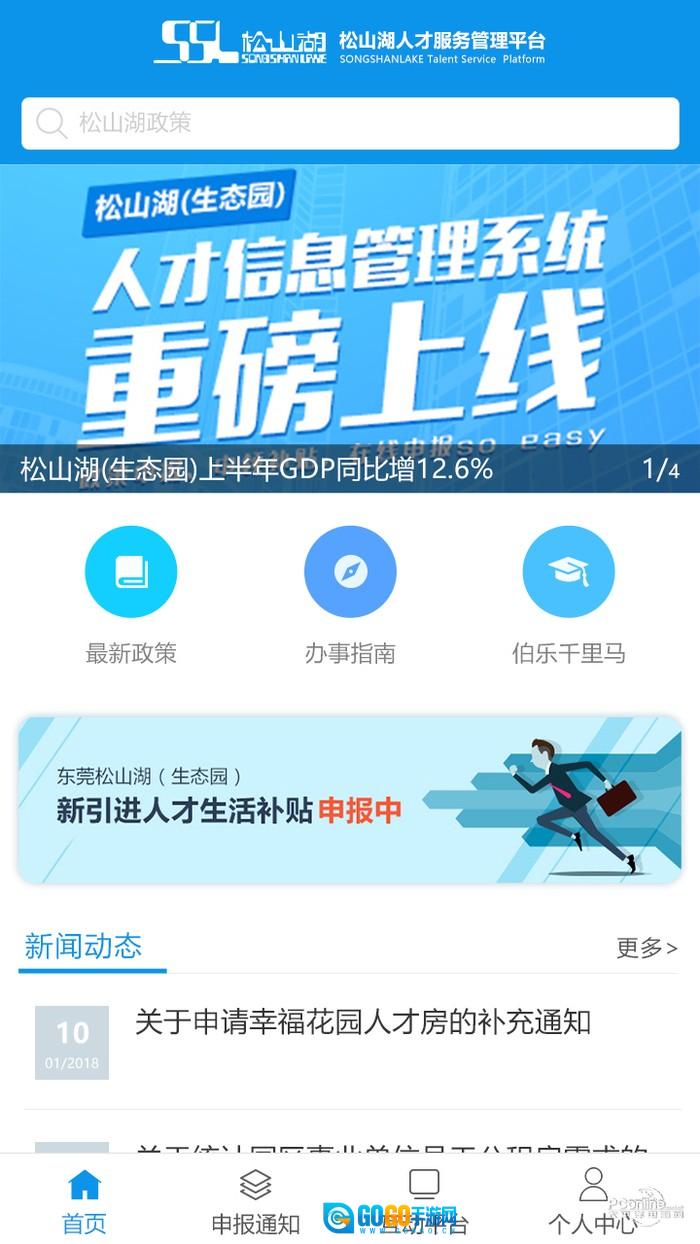Open the 人才信息管理系统 banner

point(350,320)
